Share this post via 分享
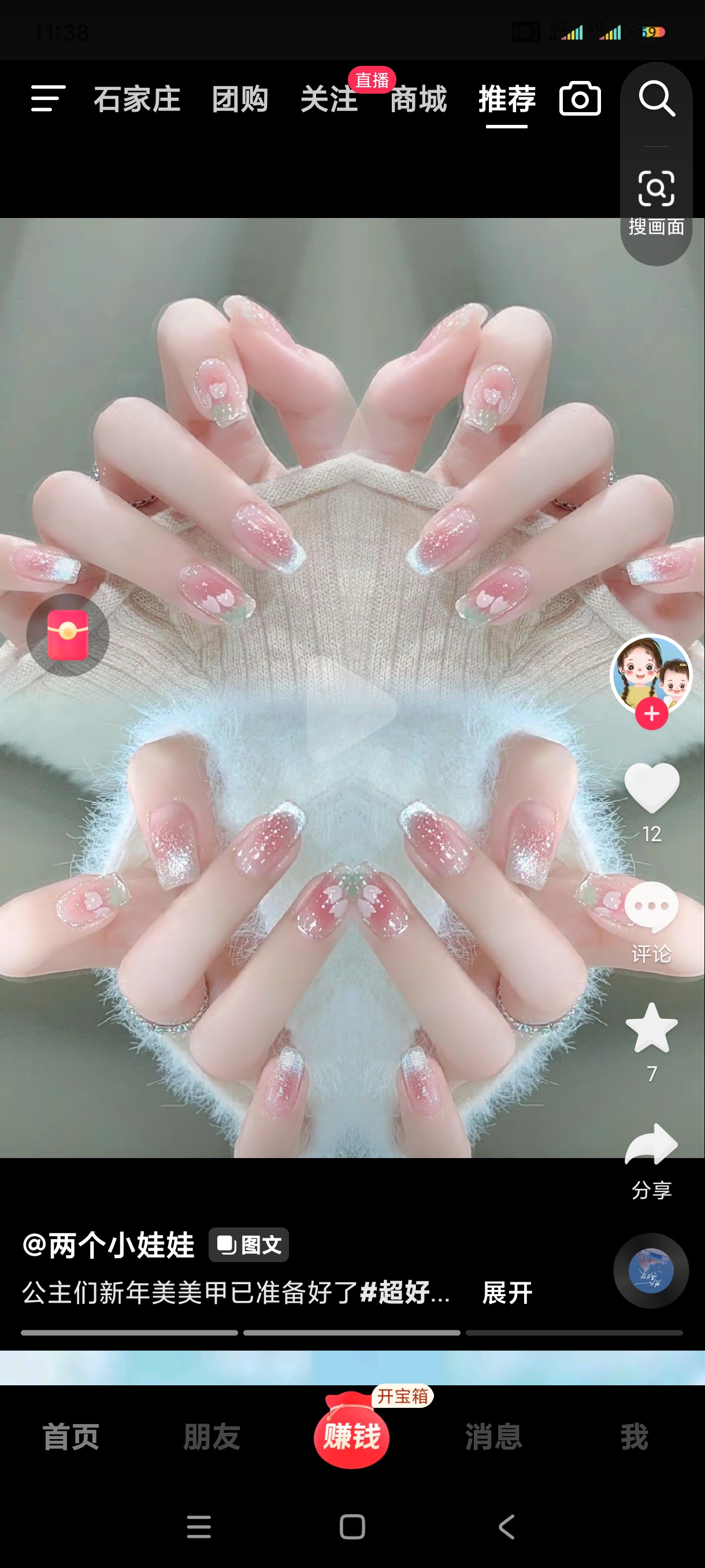The image size is (705, 1568). (651, 1145)
